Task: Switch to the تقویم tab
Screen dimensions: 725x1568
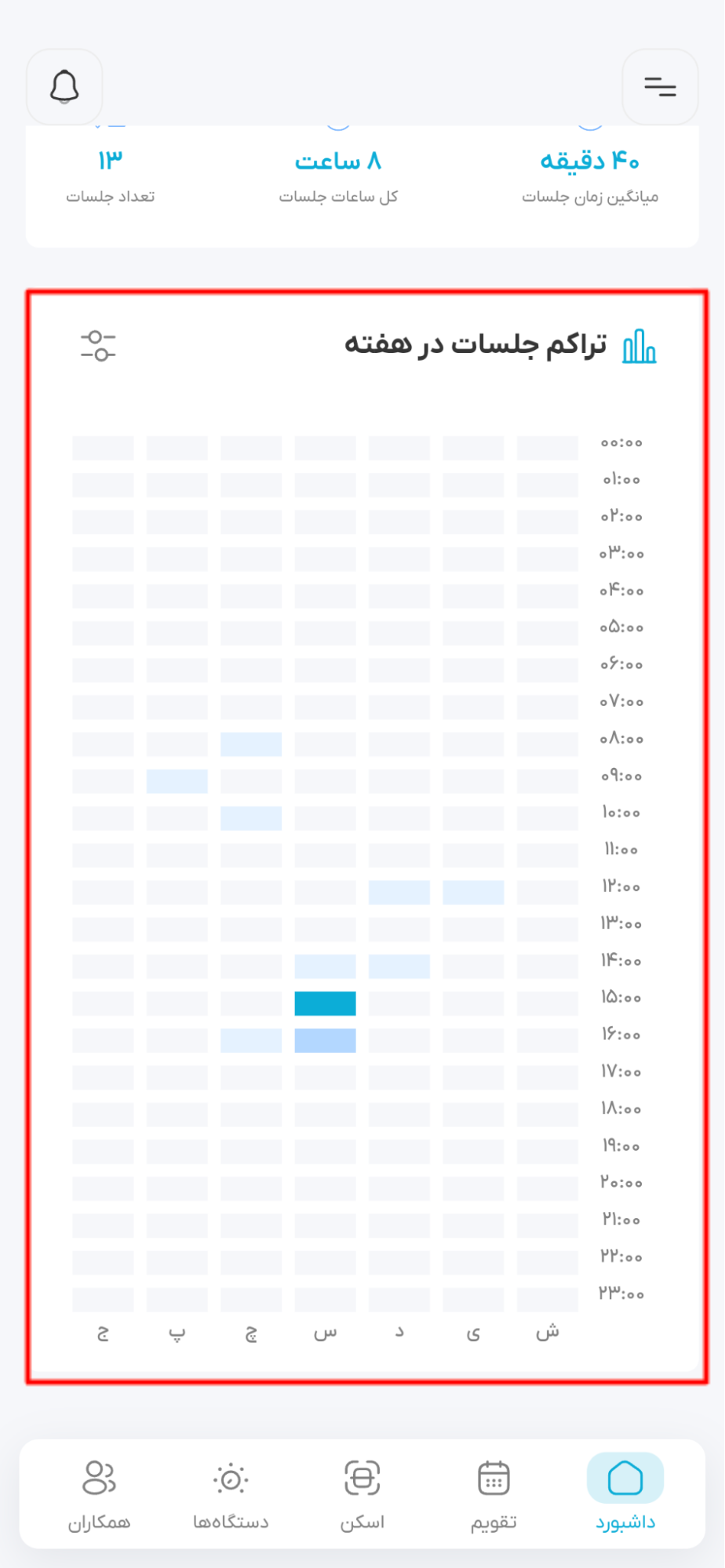Action: point(494,1493)
